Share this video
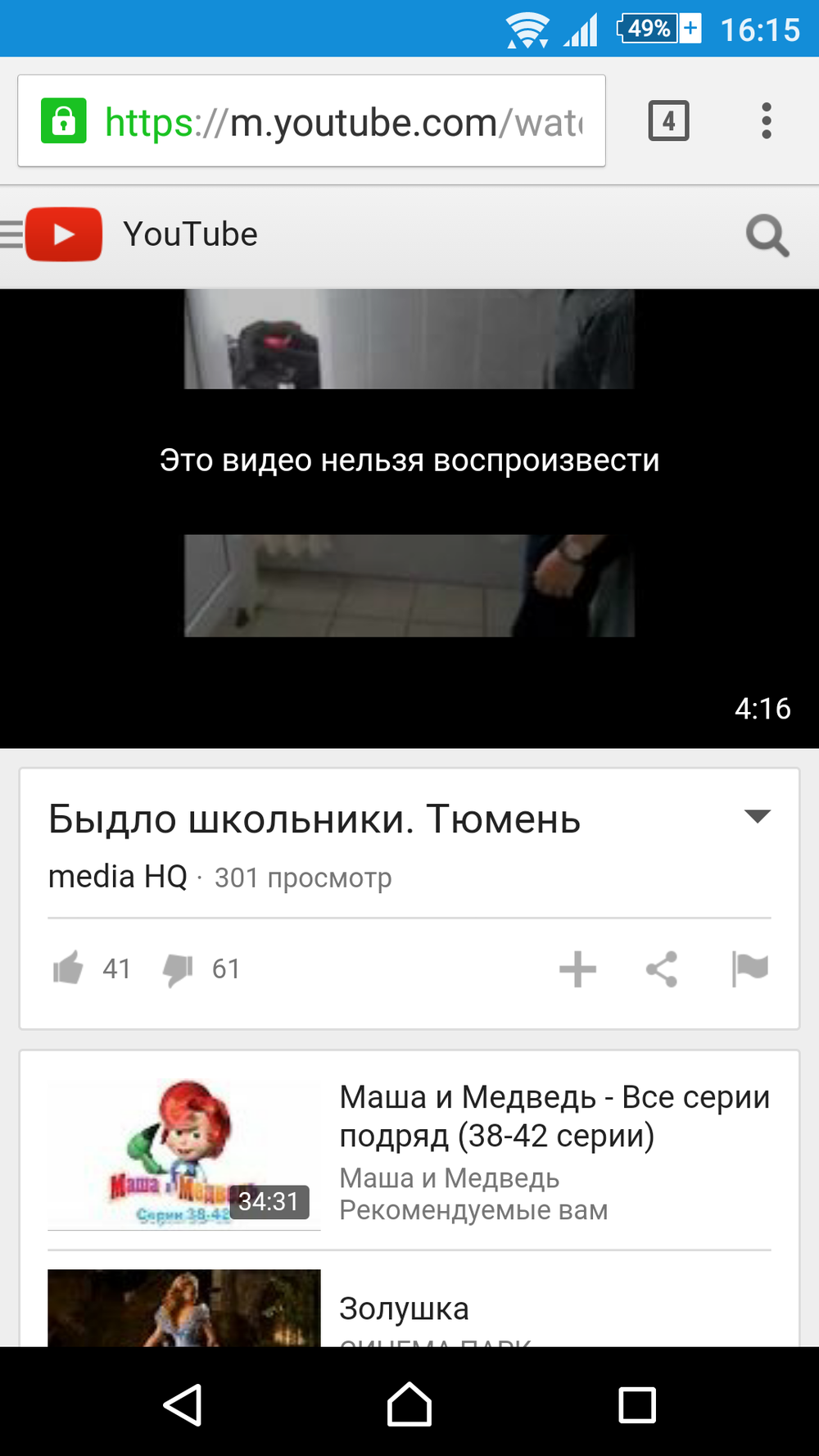Screen dimensions: 819x1456 pos(662,969)
